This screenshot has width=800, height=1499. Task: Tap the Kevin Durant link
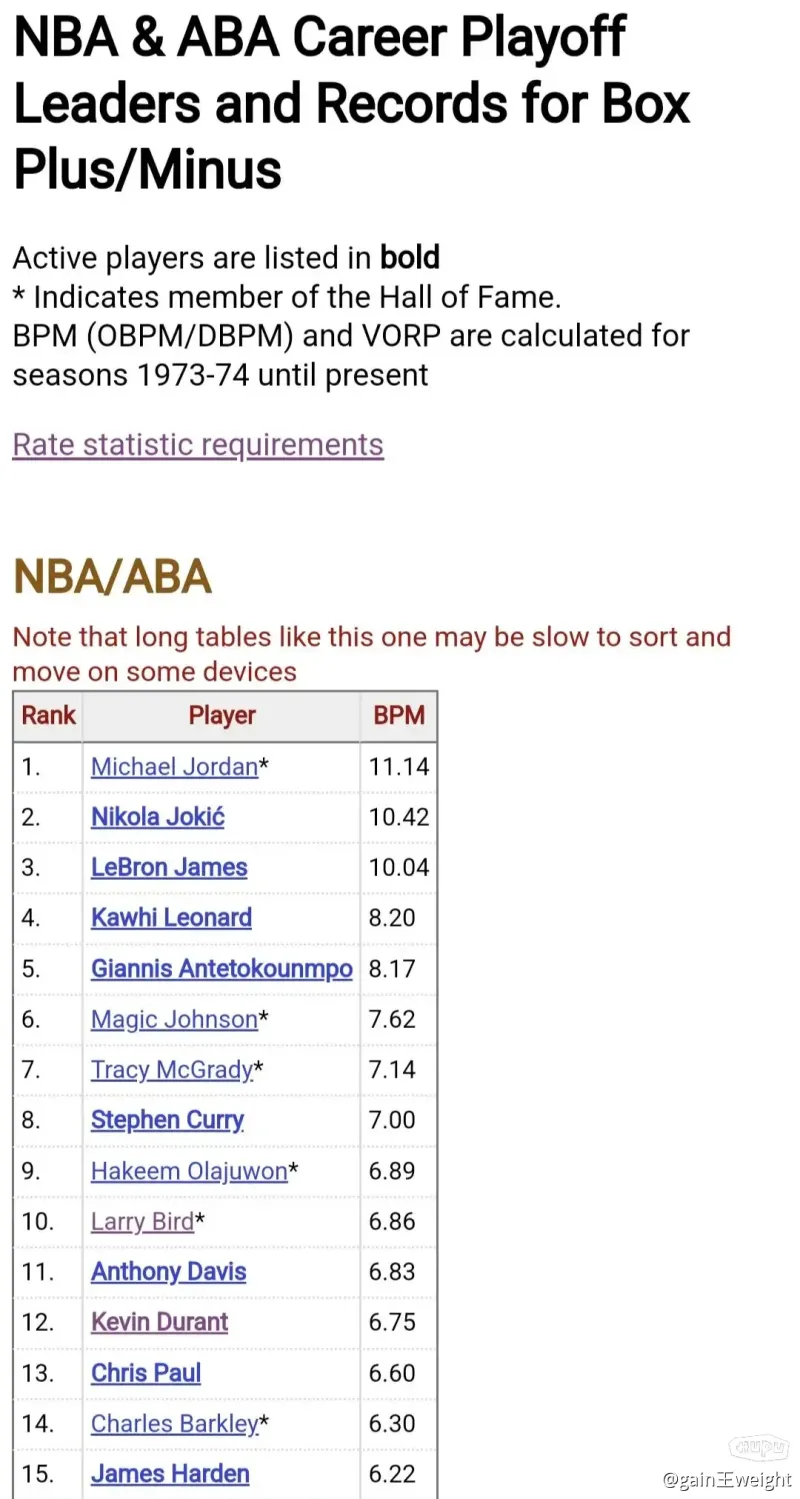(159, 1322)
